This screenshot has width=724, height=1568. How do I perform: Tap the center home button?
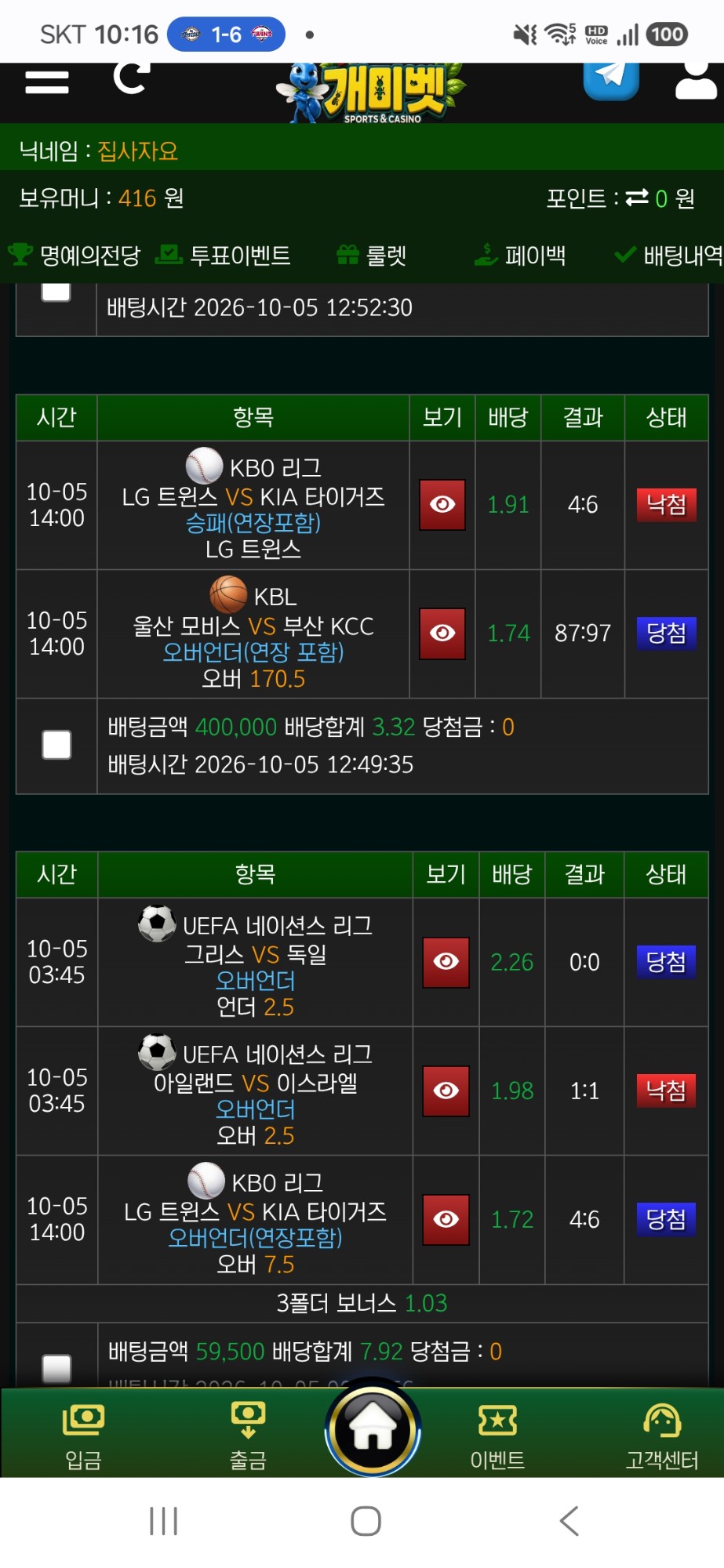click(x=373, y=1428)
